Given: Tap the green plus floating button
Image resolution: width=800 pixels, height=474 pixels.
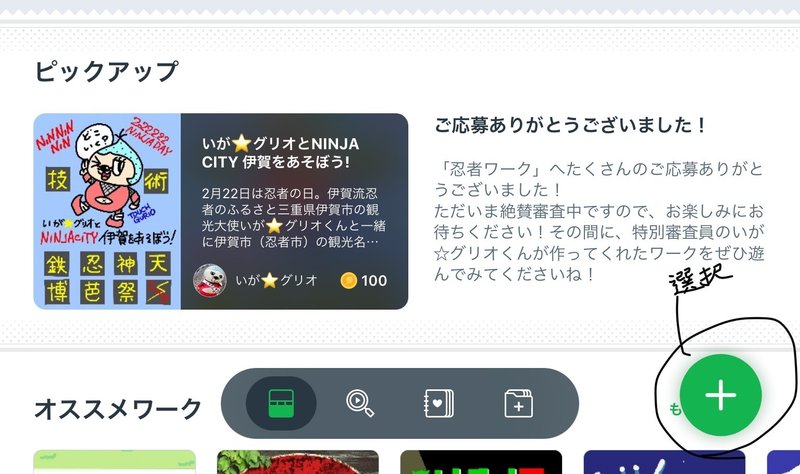Looking at the screenshot, I should [720, 396].
